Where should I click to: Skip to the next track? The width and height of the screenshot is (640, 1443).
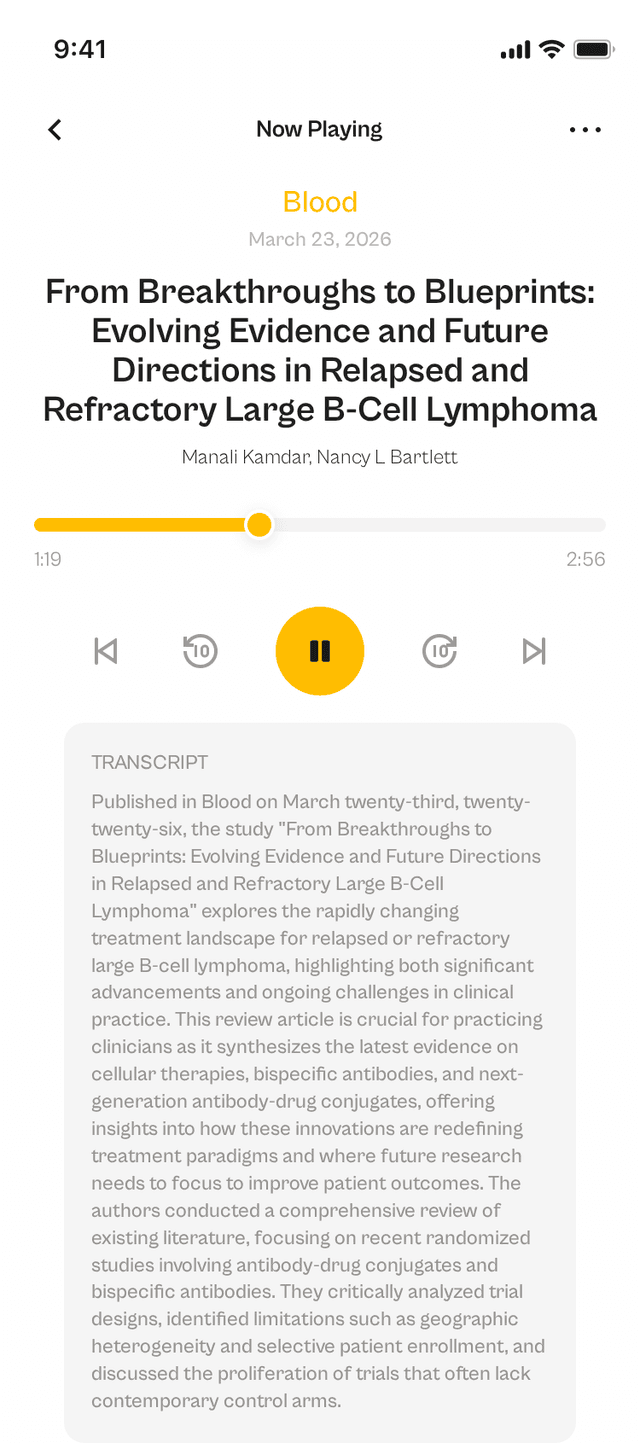534,651
